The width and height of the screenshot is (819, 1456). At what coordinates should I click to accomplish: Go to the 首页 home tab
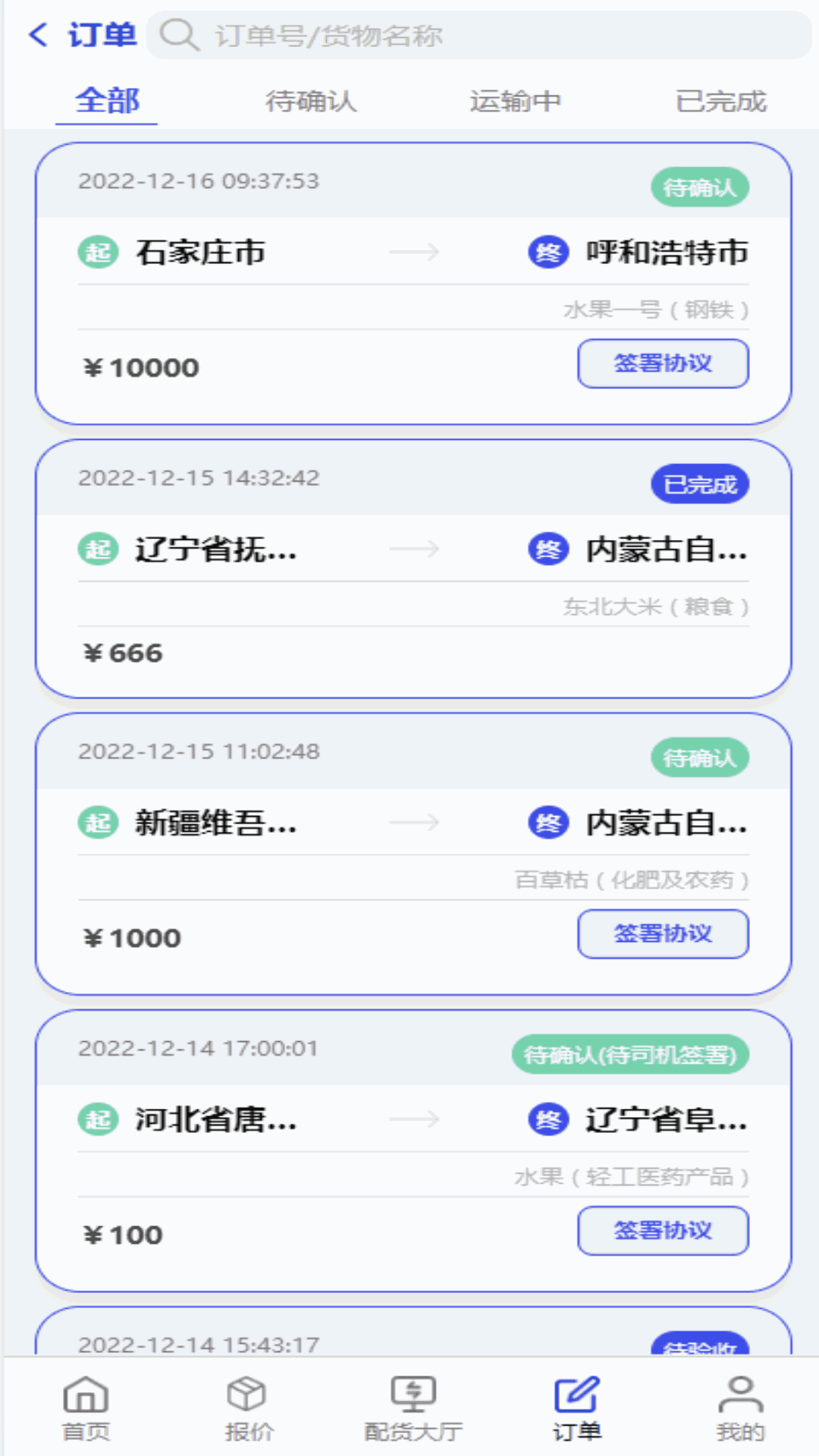pyautogui.click(x=86, y=1408)
